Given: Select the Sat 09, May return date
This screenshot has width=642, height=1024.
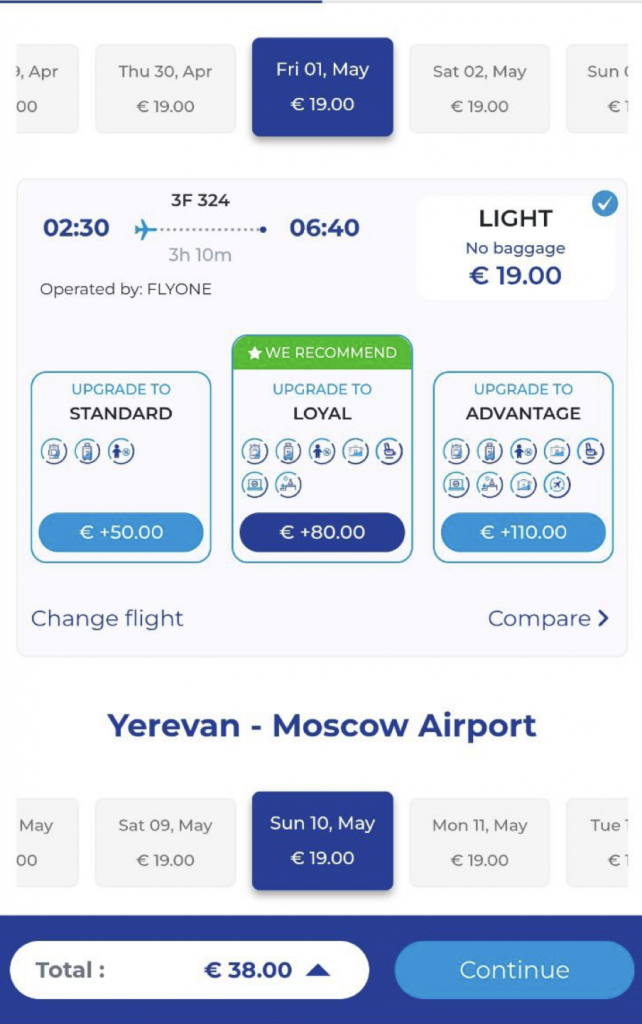Looking at the screenshot, I should (165, 842).
